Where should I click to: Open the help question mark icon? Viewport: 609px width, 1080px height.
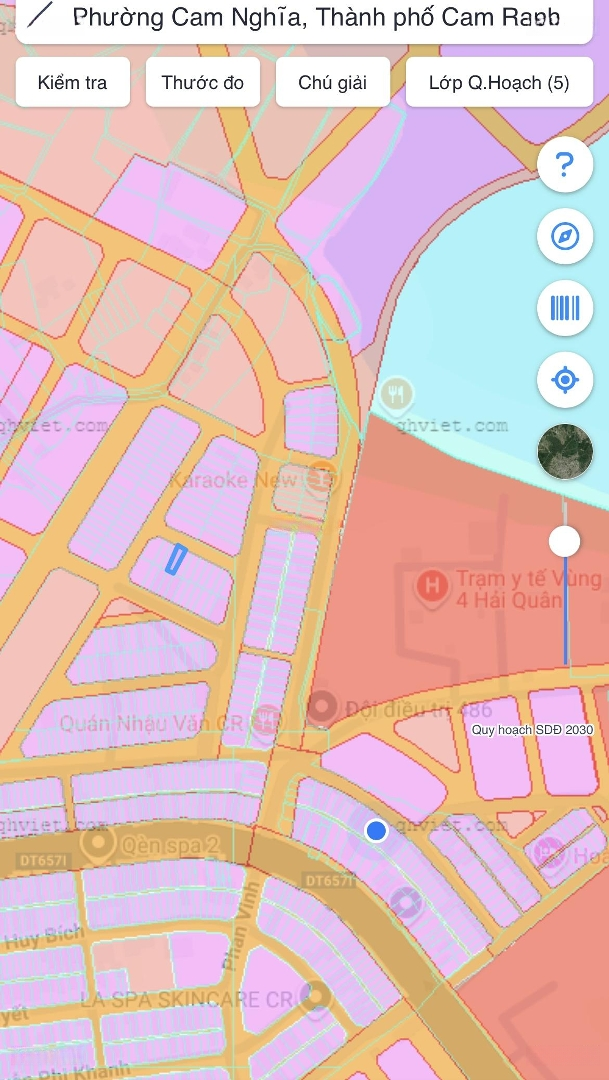pyautogui.click(x=565, y=165)
